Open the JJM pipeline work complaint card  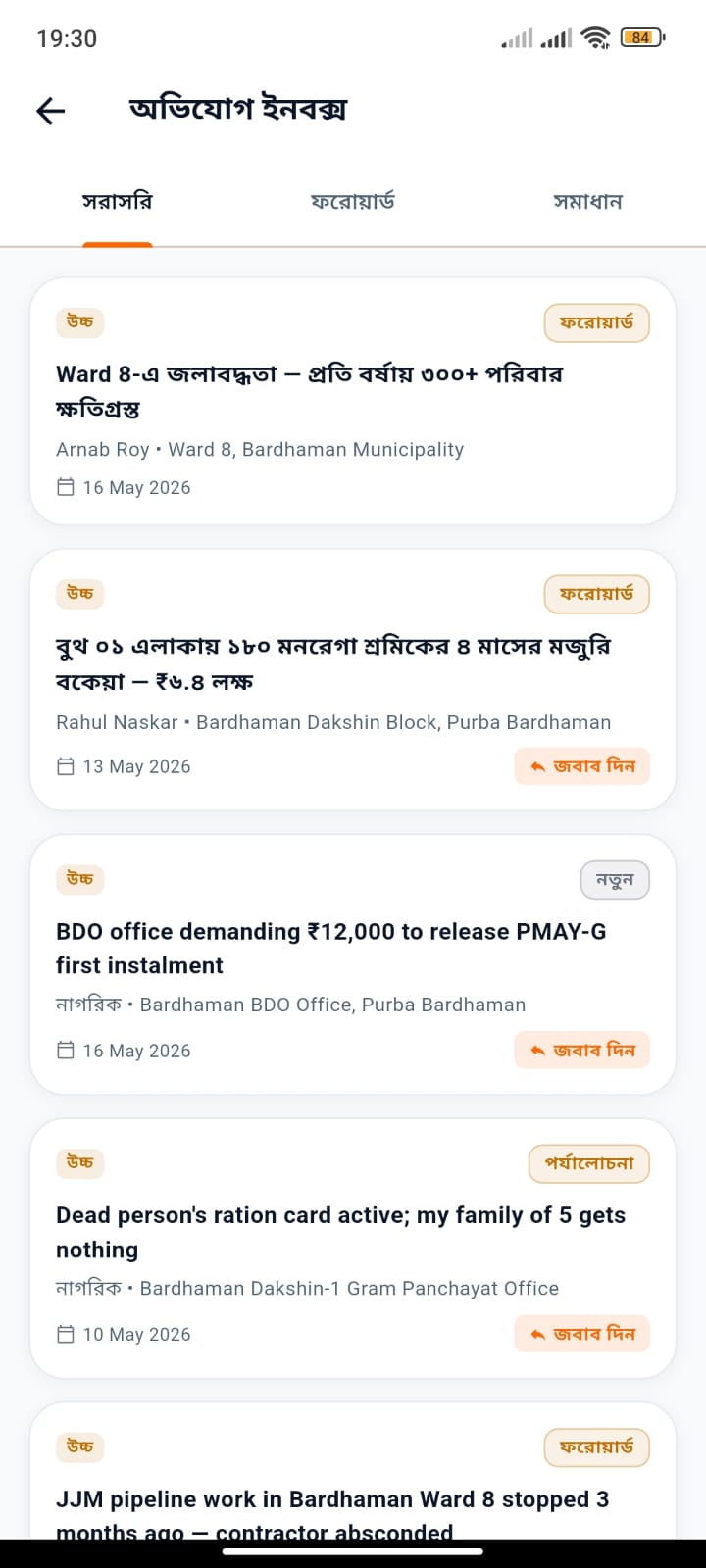coord(353,1471)
